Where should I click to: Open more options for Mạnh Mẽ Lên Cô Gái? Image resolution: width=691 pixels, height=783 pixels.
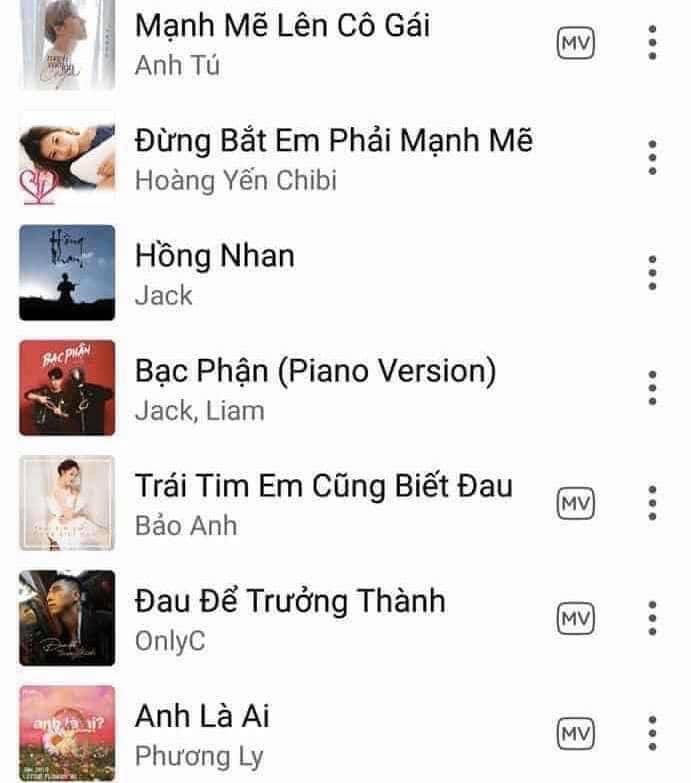pos(652,43)
